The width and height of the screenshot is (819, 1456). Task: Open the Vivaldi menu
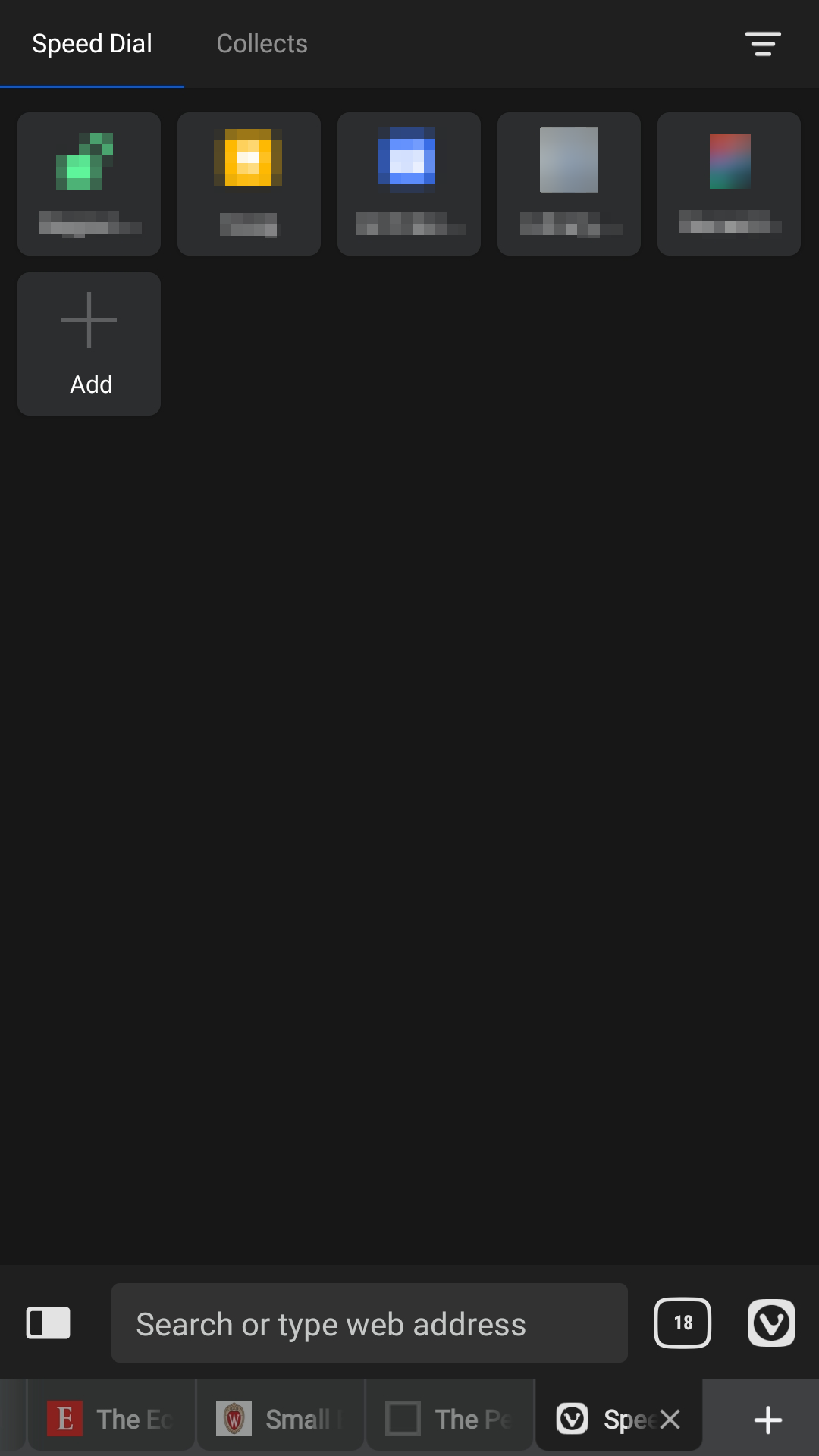tap(771, 1323)
